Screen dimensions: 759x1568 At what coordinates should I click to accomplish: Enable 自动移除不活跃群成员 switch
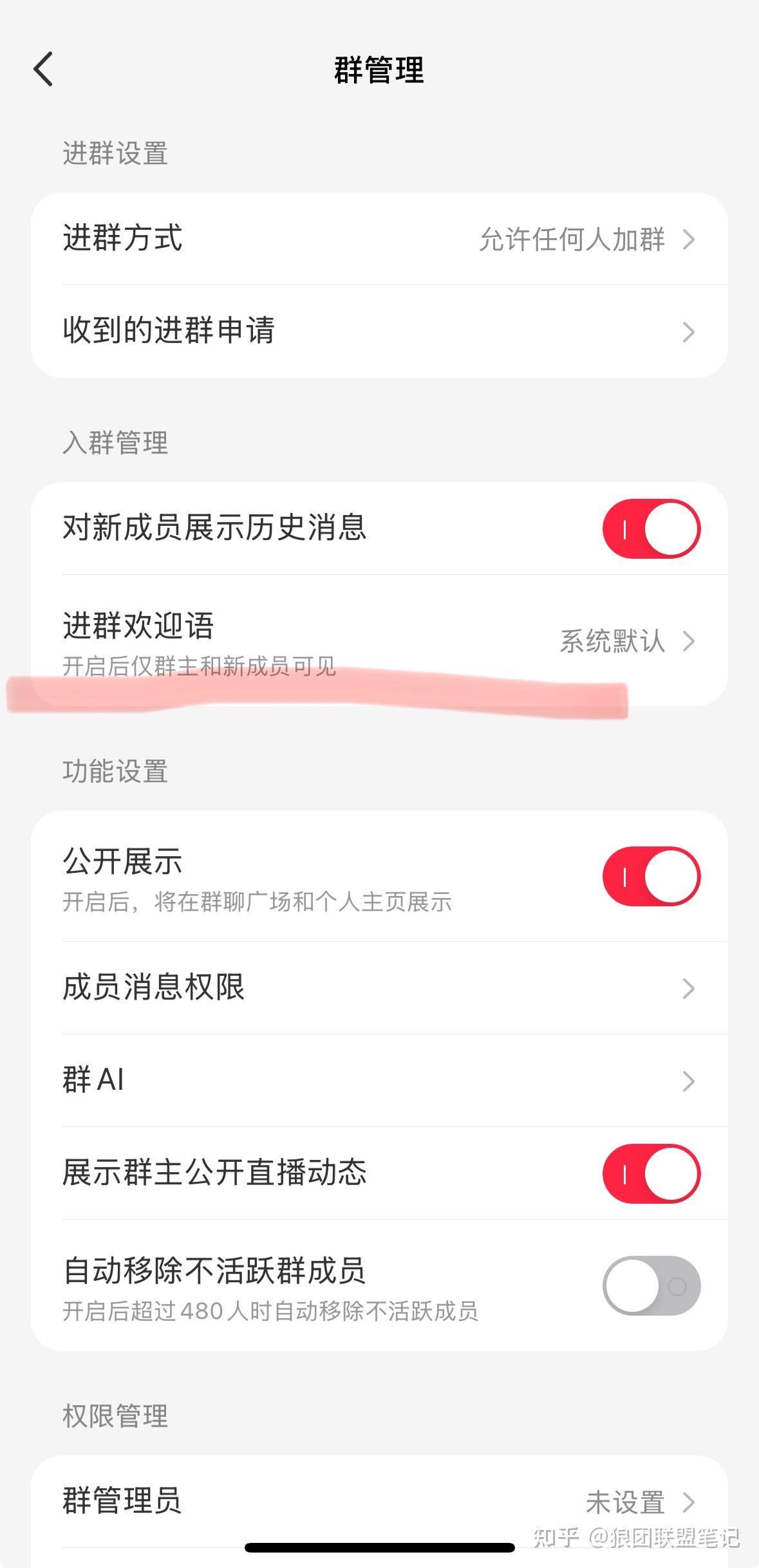[651, 1285]
